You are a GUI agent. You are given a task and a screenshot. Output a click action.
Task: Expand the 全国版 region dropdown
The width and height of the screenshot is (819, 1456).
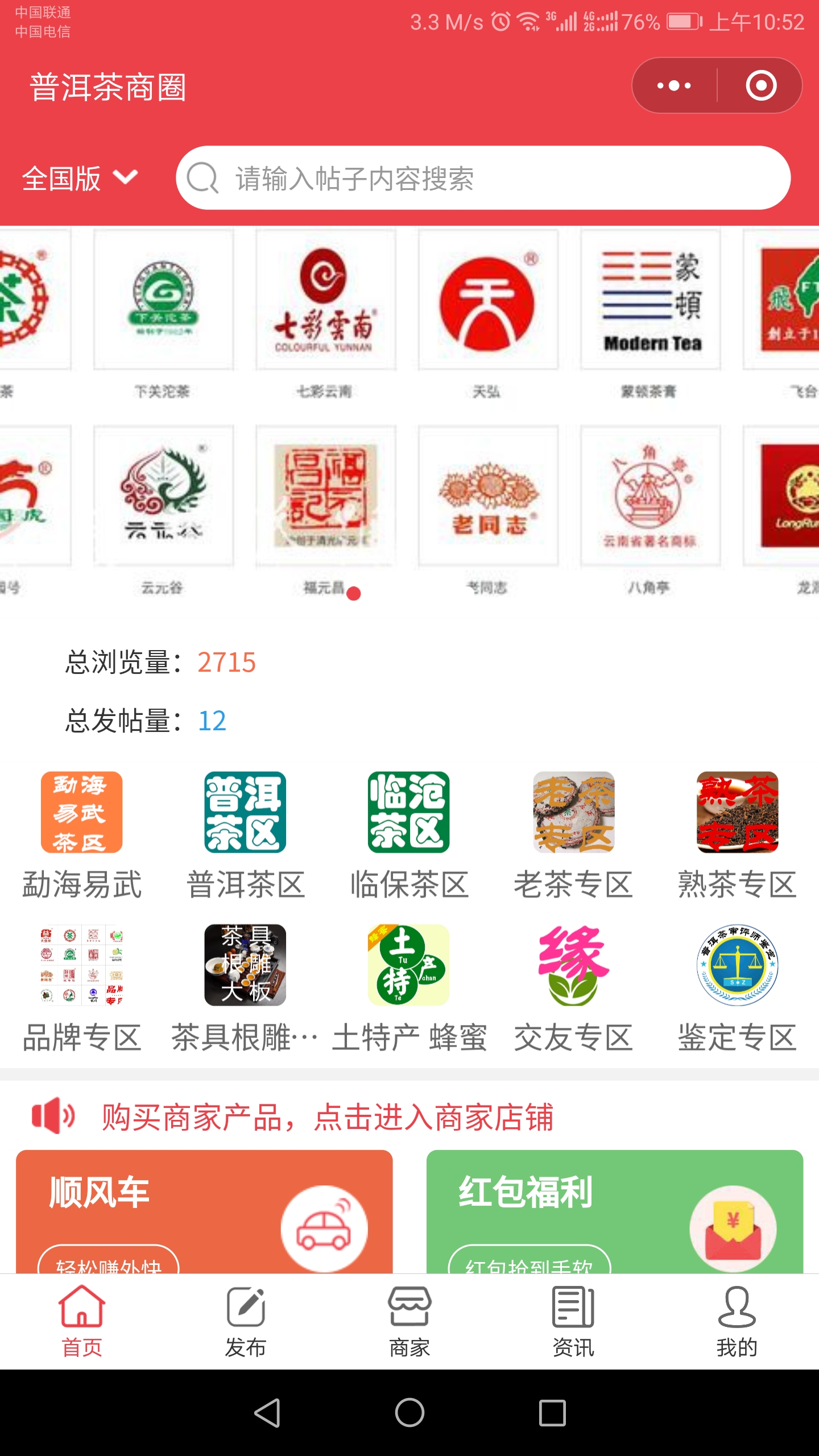(x=80, y=179)
